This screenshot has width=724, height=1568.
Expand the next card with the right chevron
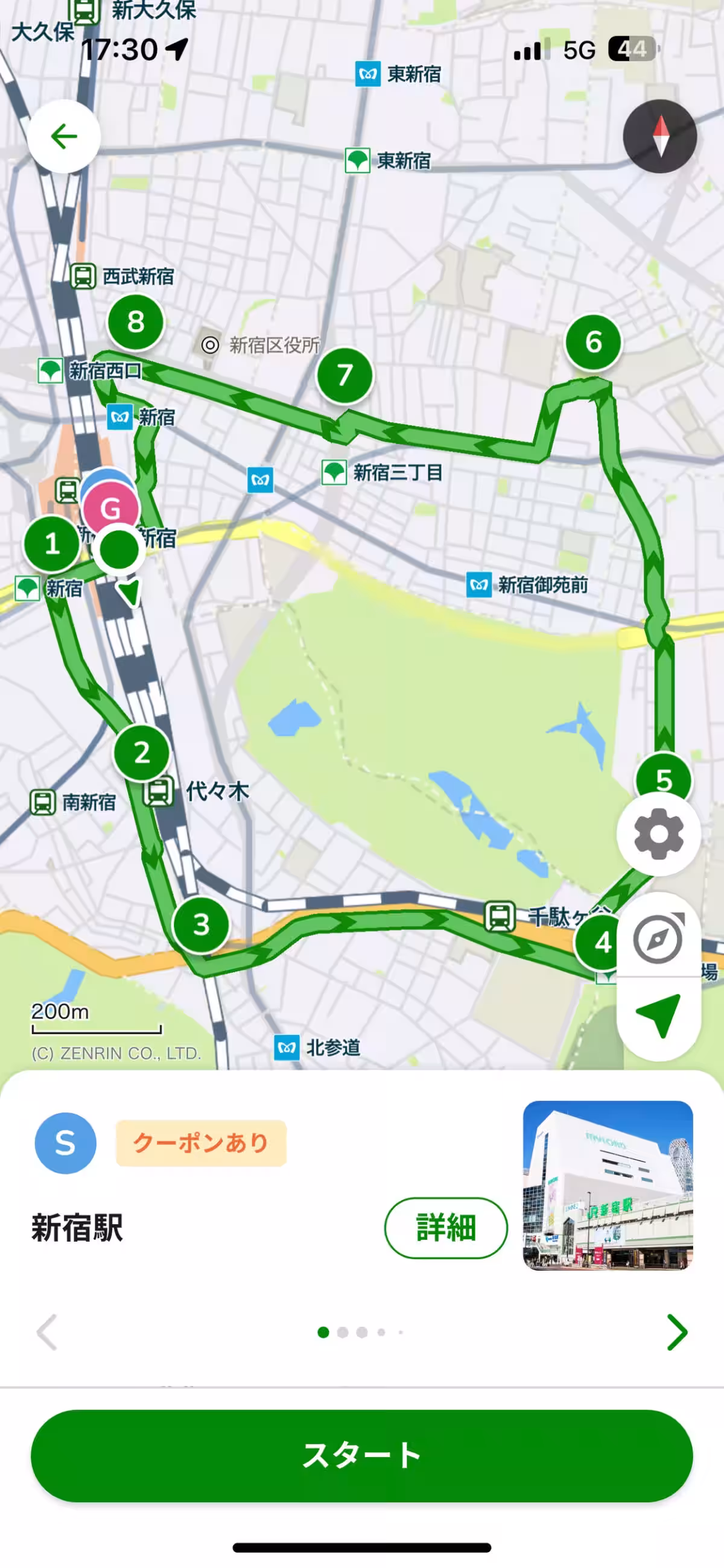(678, 1333)
